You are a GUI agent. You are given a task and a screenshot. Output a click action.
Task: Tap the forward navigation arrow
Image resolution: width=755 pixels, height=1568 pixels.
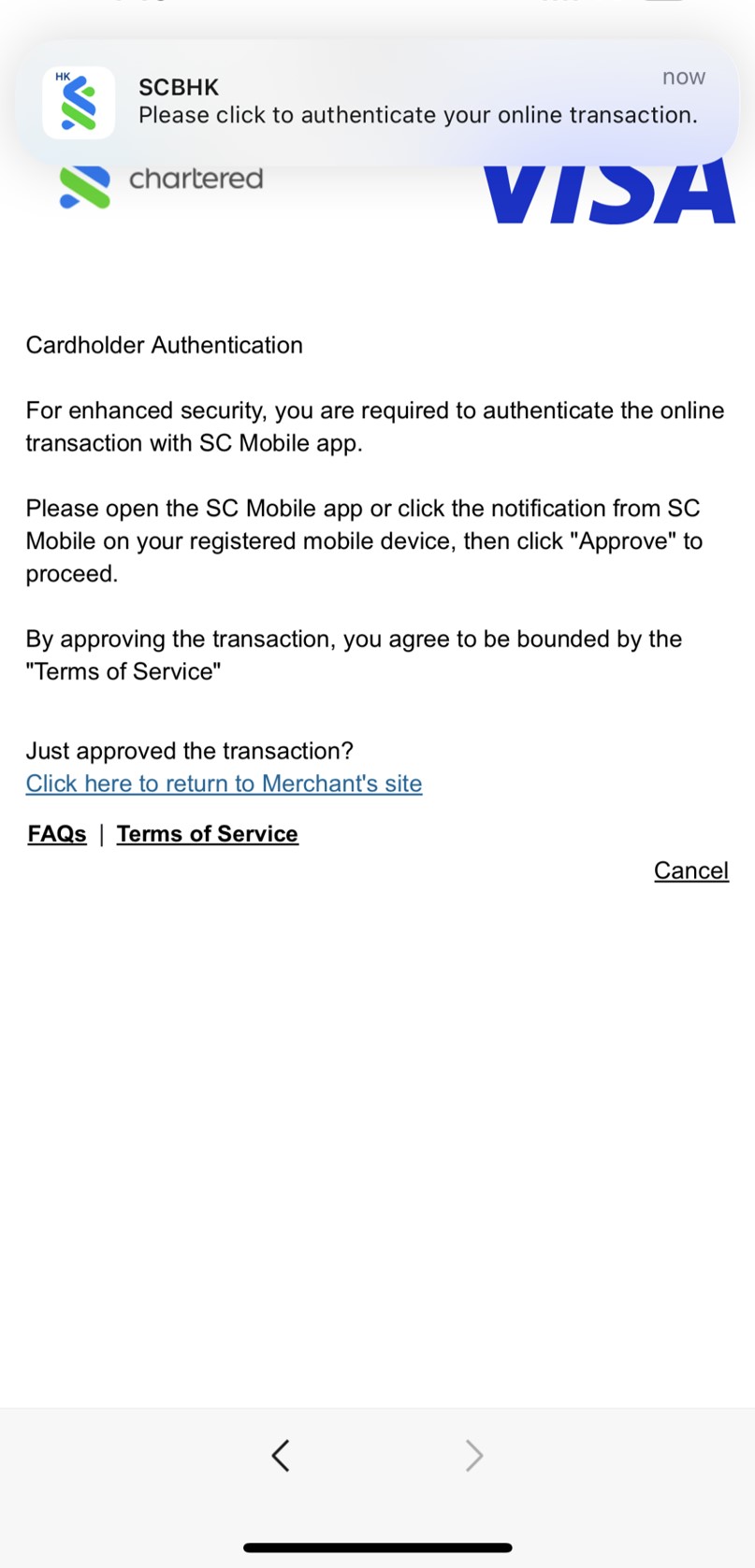(x=474, y=1455)
